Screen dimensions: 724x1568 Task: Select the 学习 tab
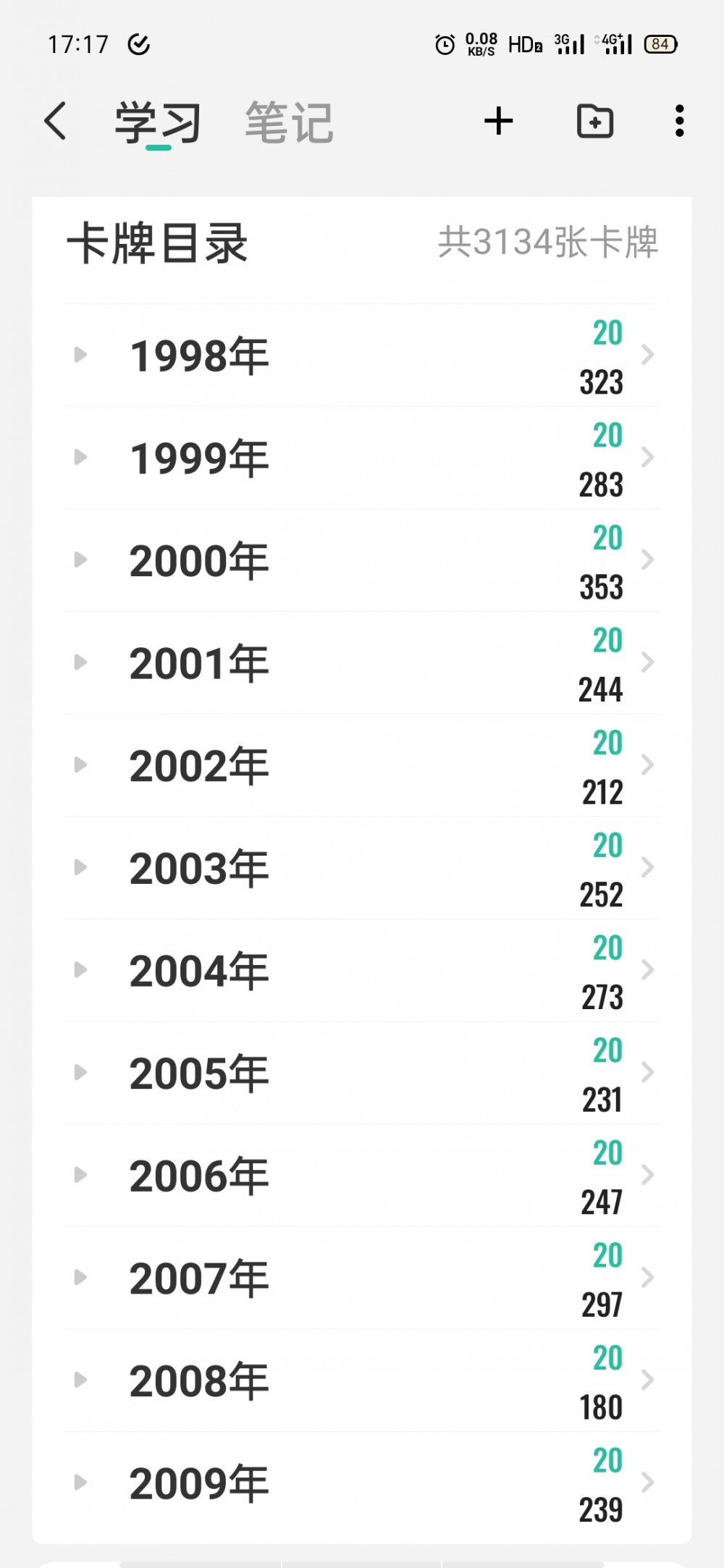click(x=158, y=122)
